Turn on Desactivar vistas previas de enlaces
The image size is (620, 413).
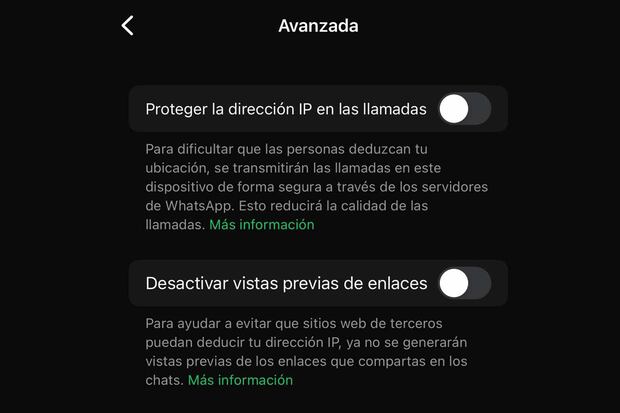(x=465, y=283)
